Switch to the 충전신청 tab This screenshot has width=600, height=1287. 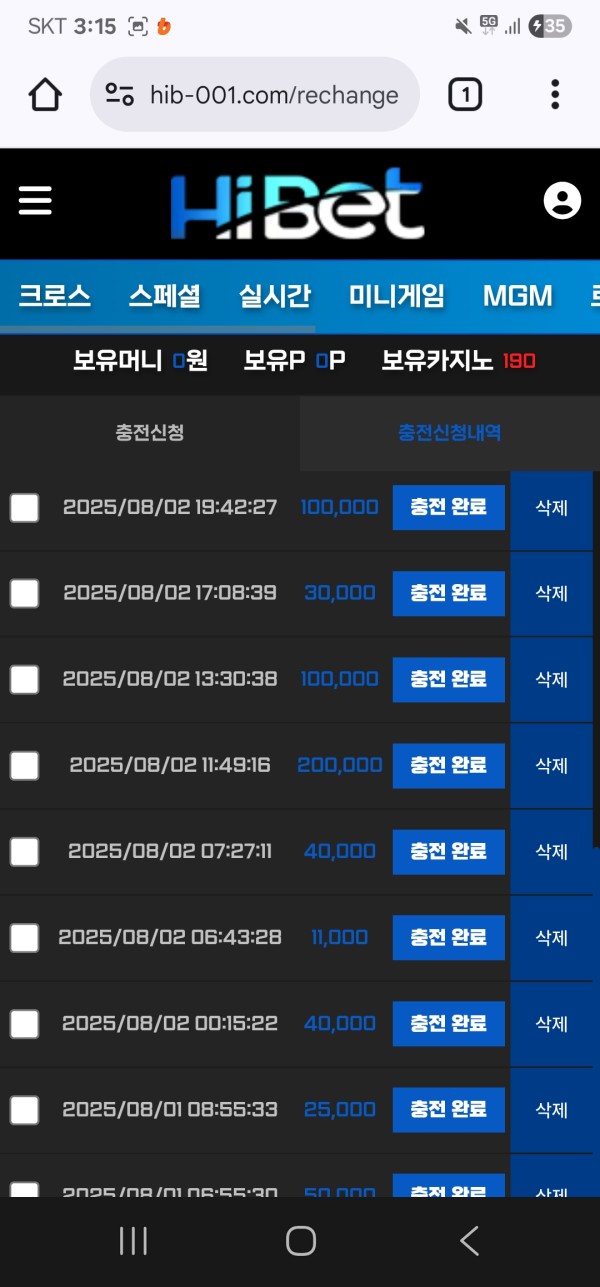[x=150, y=433]
